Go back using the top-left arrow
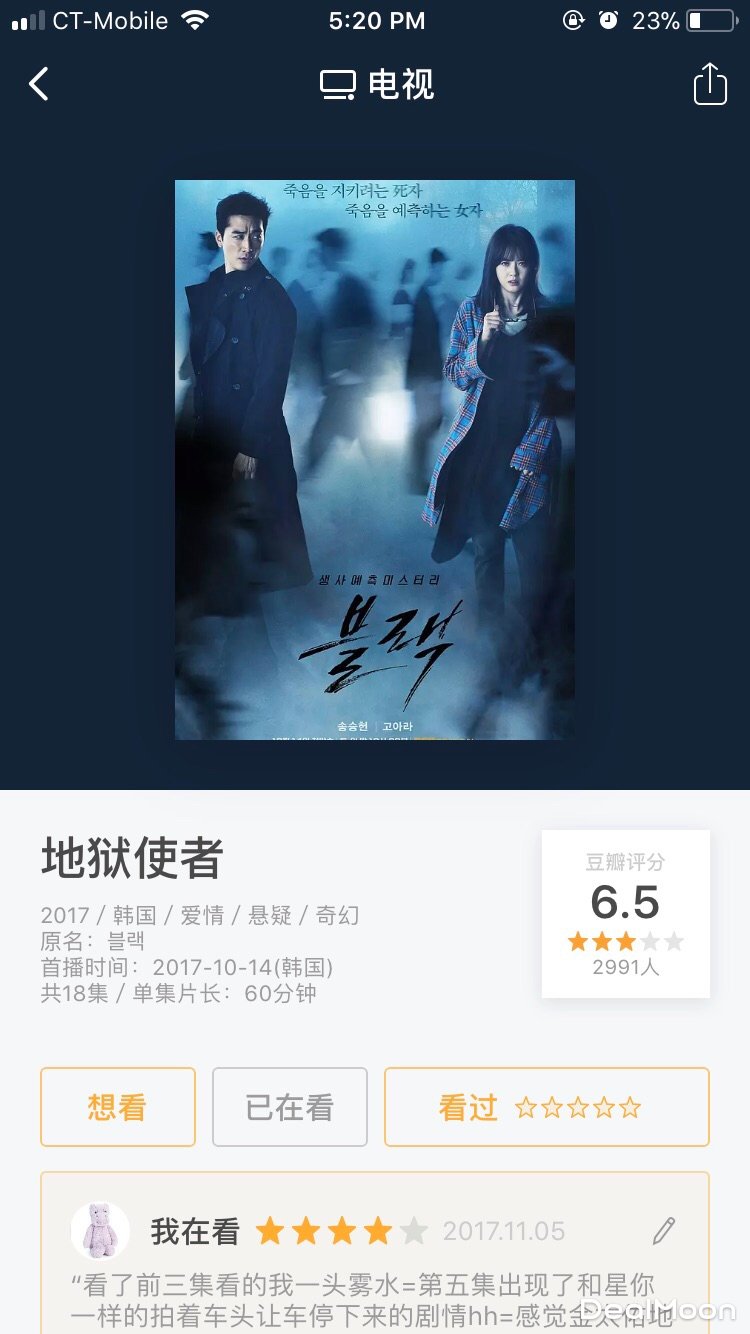750x1334 pixels. (x=38, y=85)
